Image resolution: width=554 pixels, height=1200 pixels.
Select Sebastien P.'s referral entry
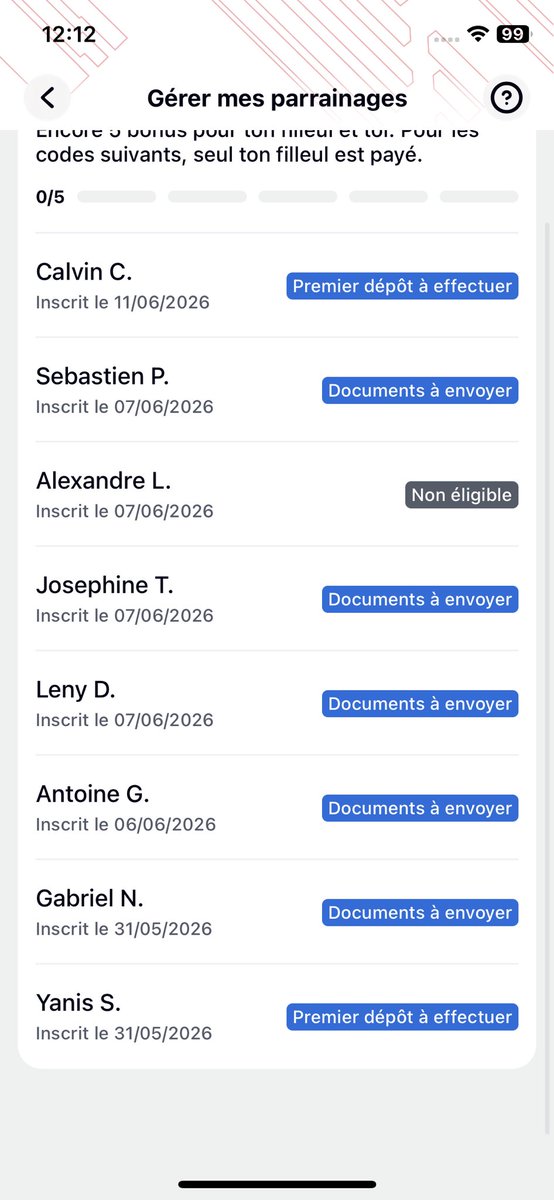tap(277, 390)
